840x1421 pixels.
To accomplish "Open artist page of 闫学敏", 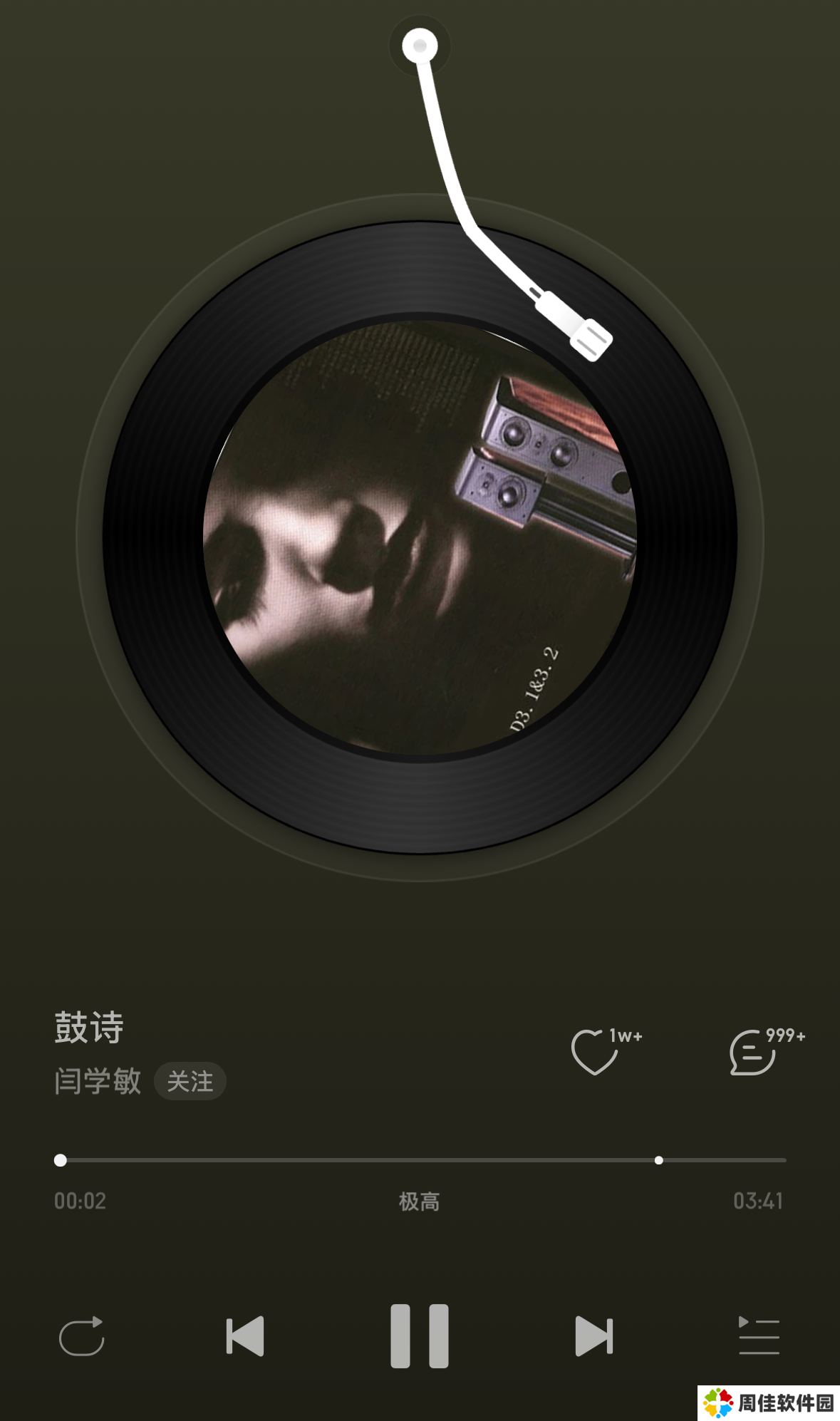I will tap(98, 1081).
